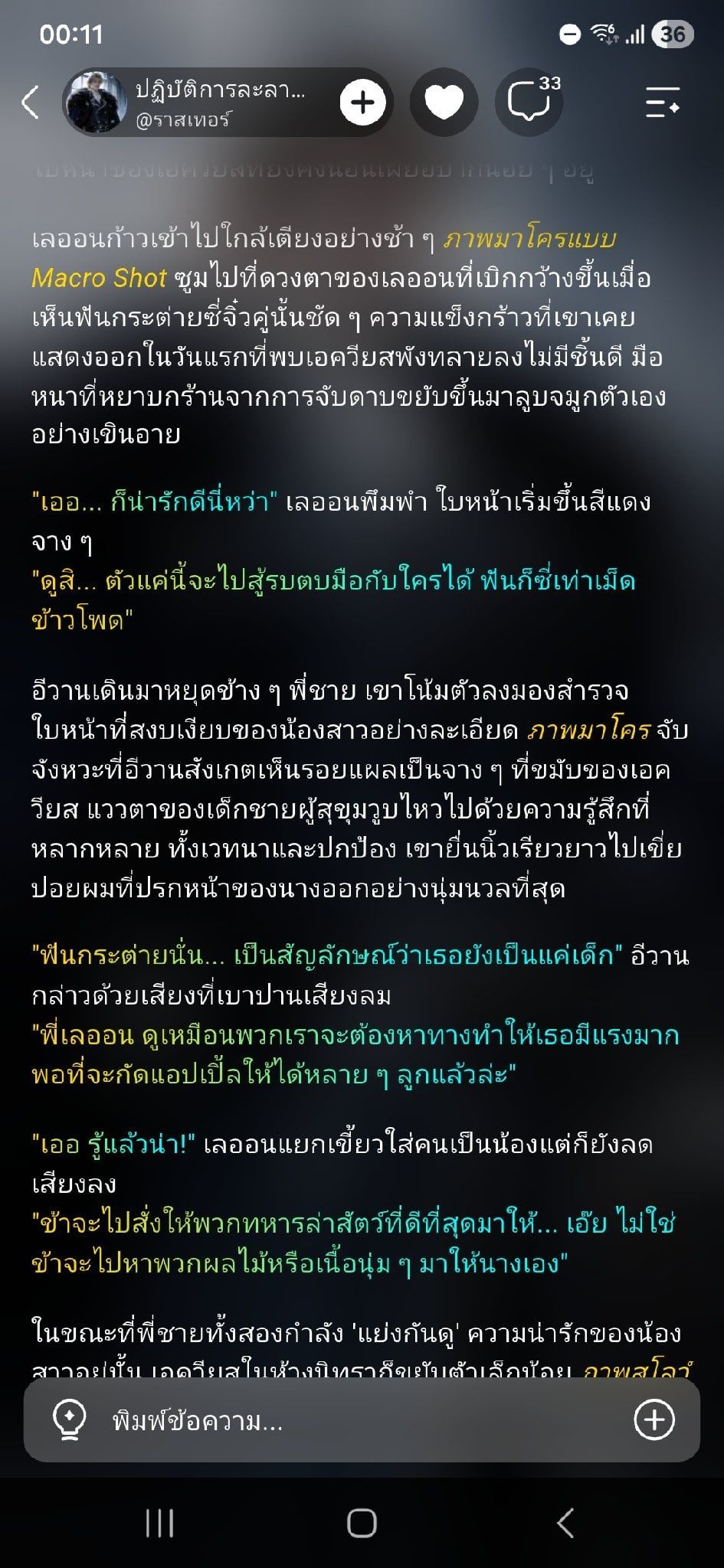Tap the plus icon in message bar
Screen dimensions: 724x1568
(654, 1420)
